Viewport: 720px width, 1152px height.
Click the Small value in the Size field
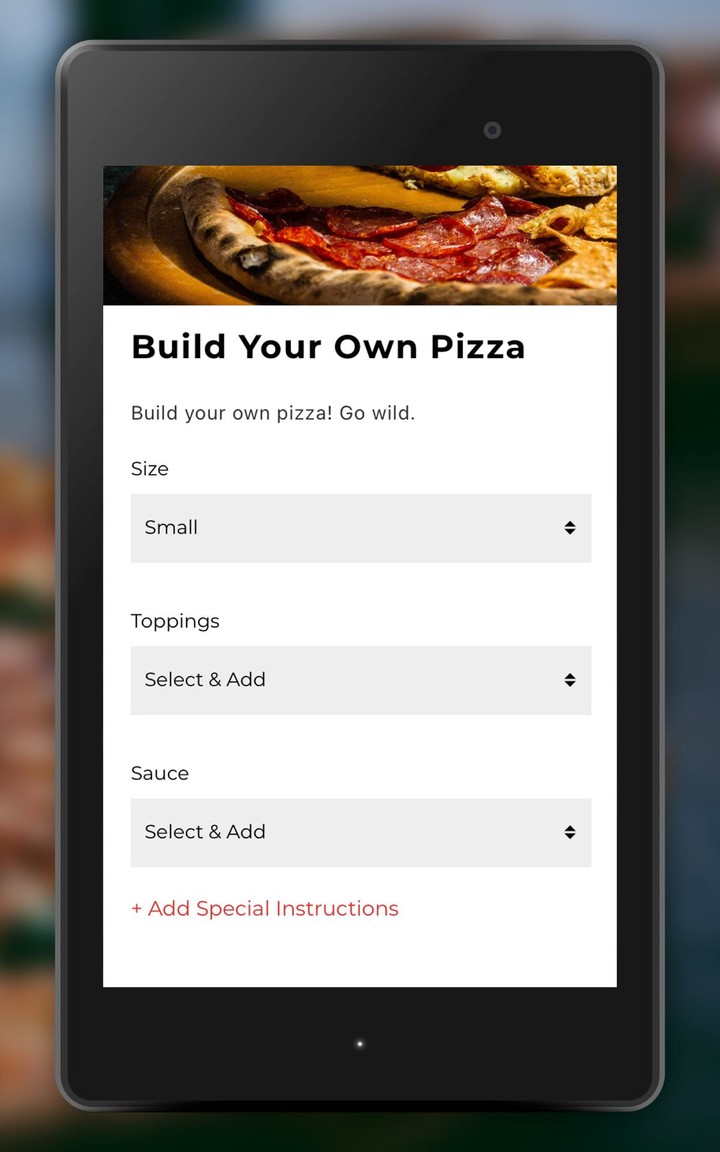tap(170, 527)
